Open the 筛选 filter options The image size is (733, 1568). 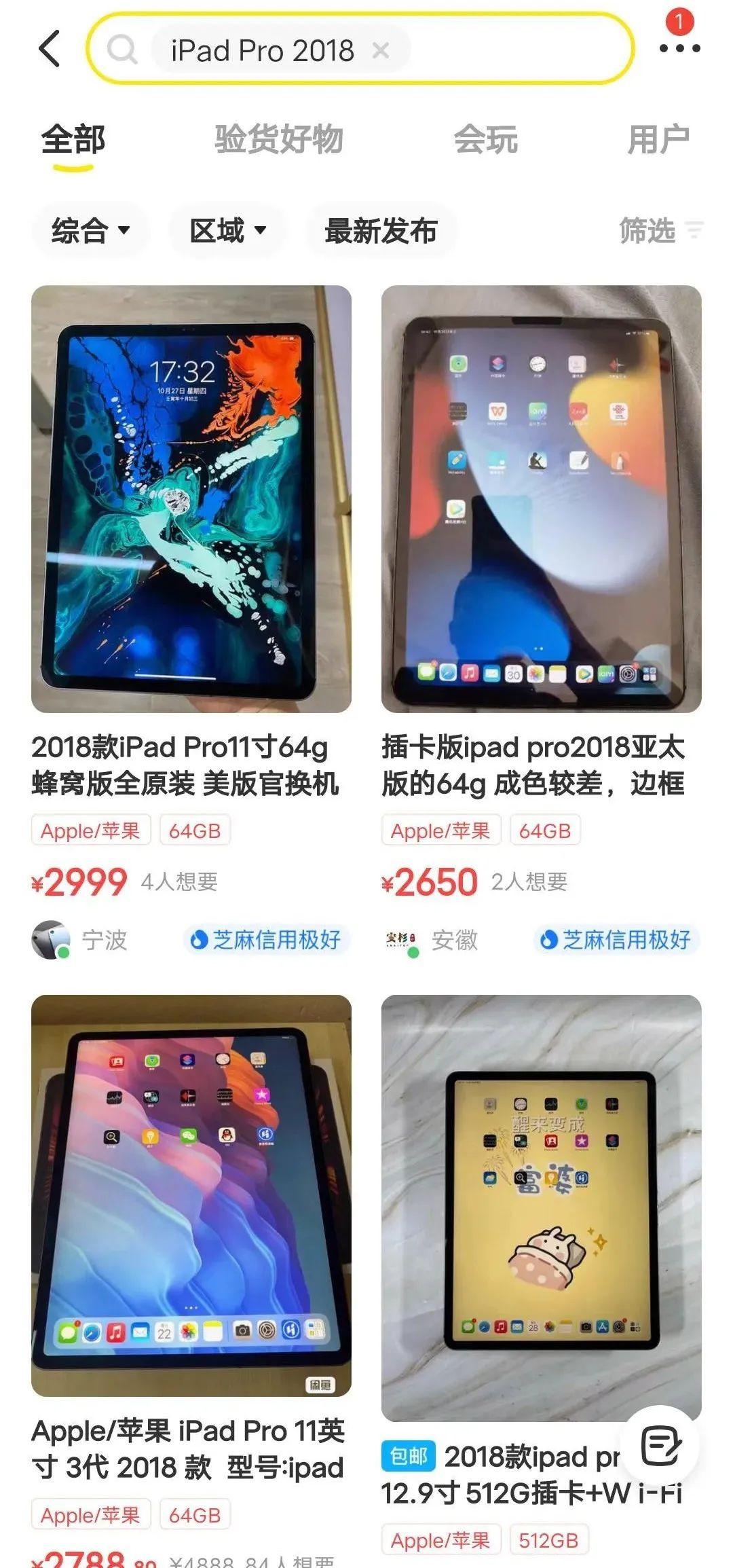pos(662,230)
